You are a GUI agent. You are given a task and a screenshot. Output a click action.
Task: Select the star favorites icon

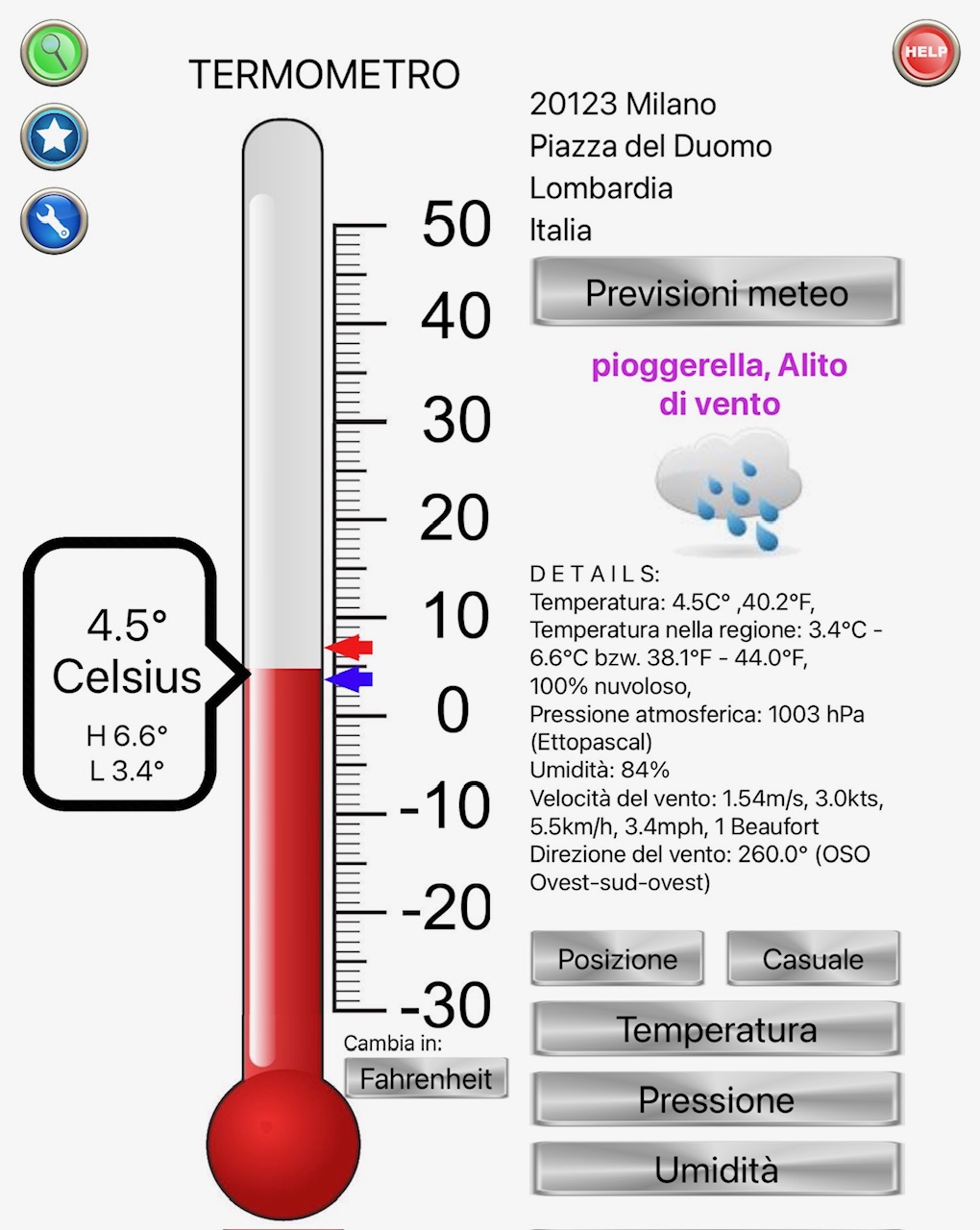[x=54, y=137]
